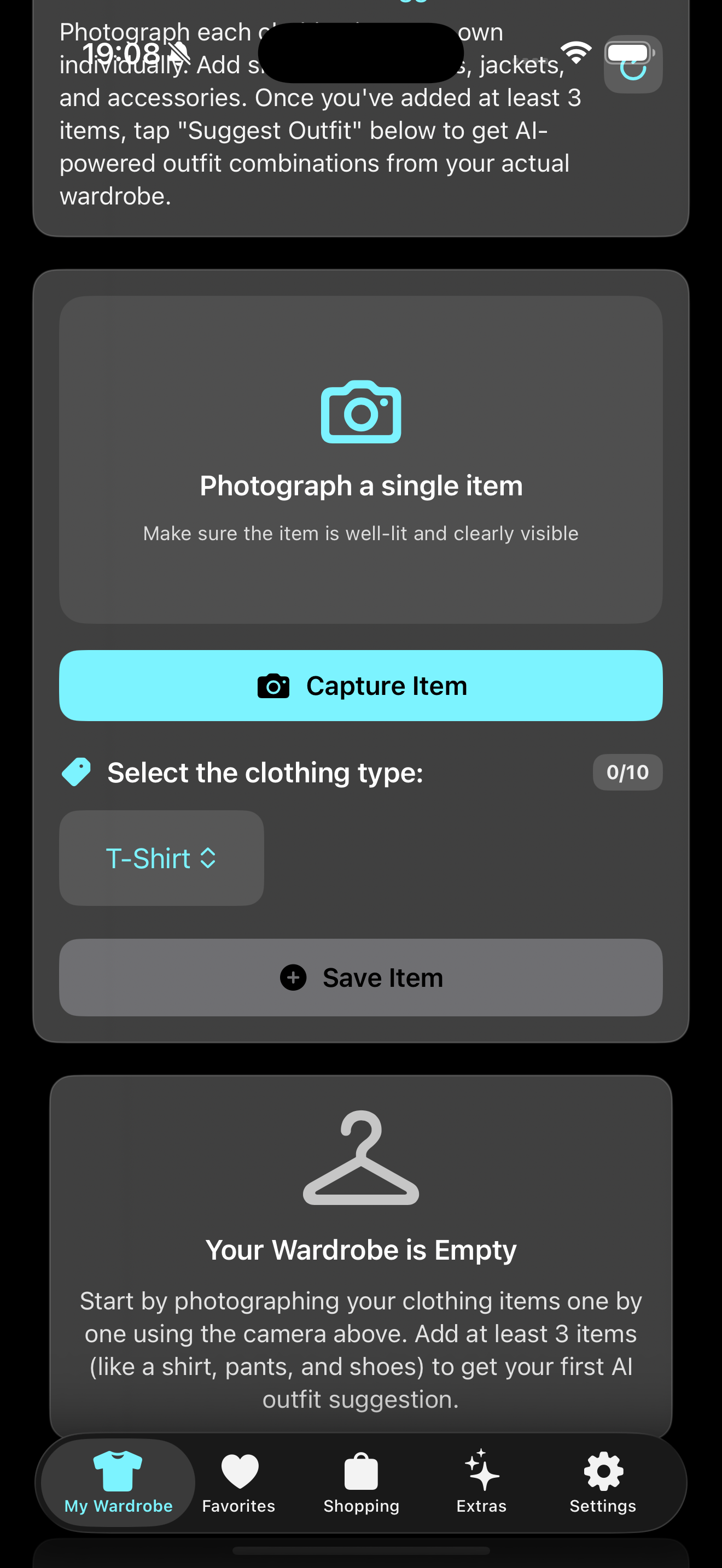722x1568 pixels.
Task: Tap the Wi-Fi status icon
Action: [x=575, y=54]
